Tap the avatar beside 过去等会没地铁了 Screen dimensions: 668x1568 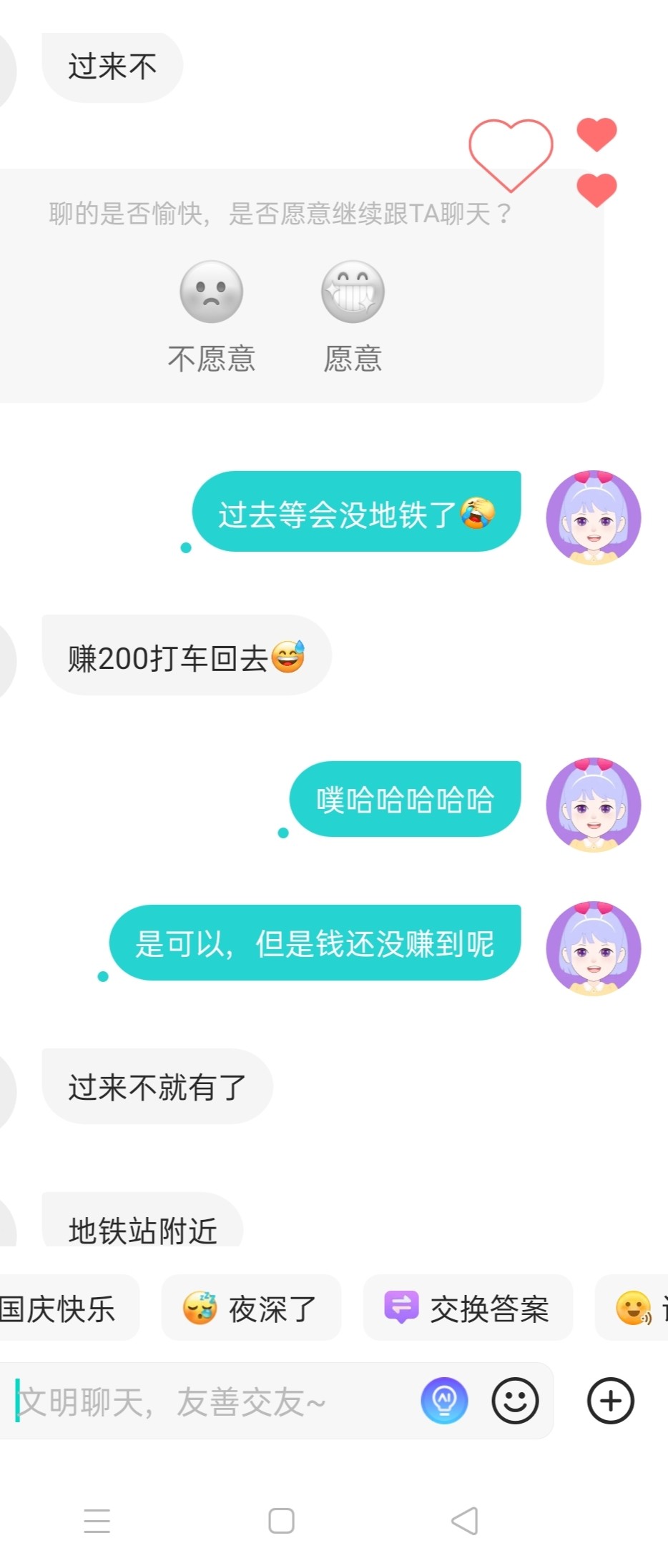(x=593, y=518)
